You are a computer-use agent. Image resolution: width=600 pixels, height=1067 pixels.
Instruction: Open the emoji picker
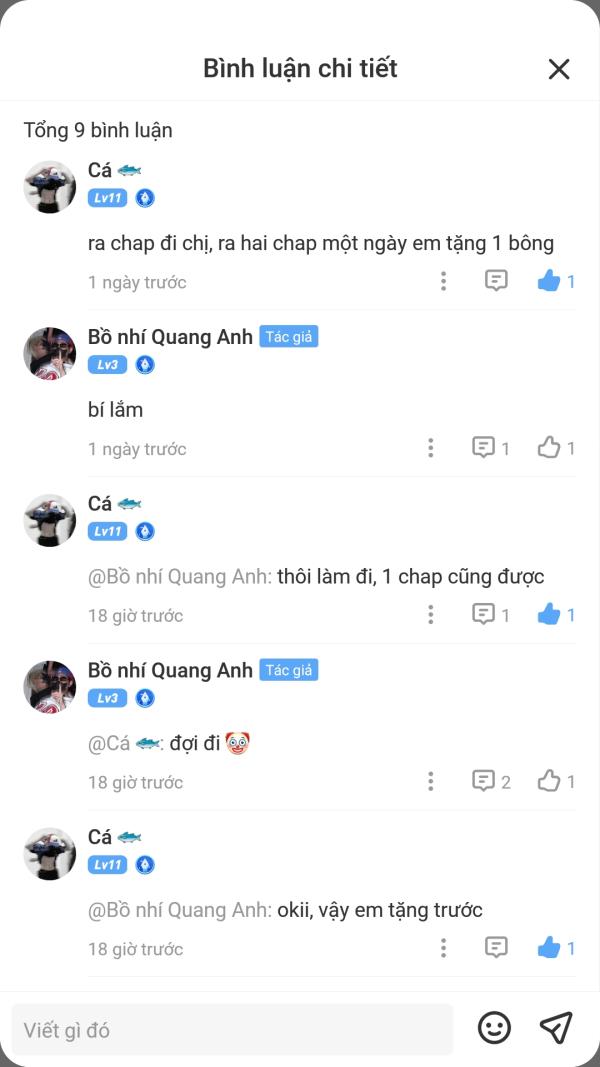[494, 1027]
